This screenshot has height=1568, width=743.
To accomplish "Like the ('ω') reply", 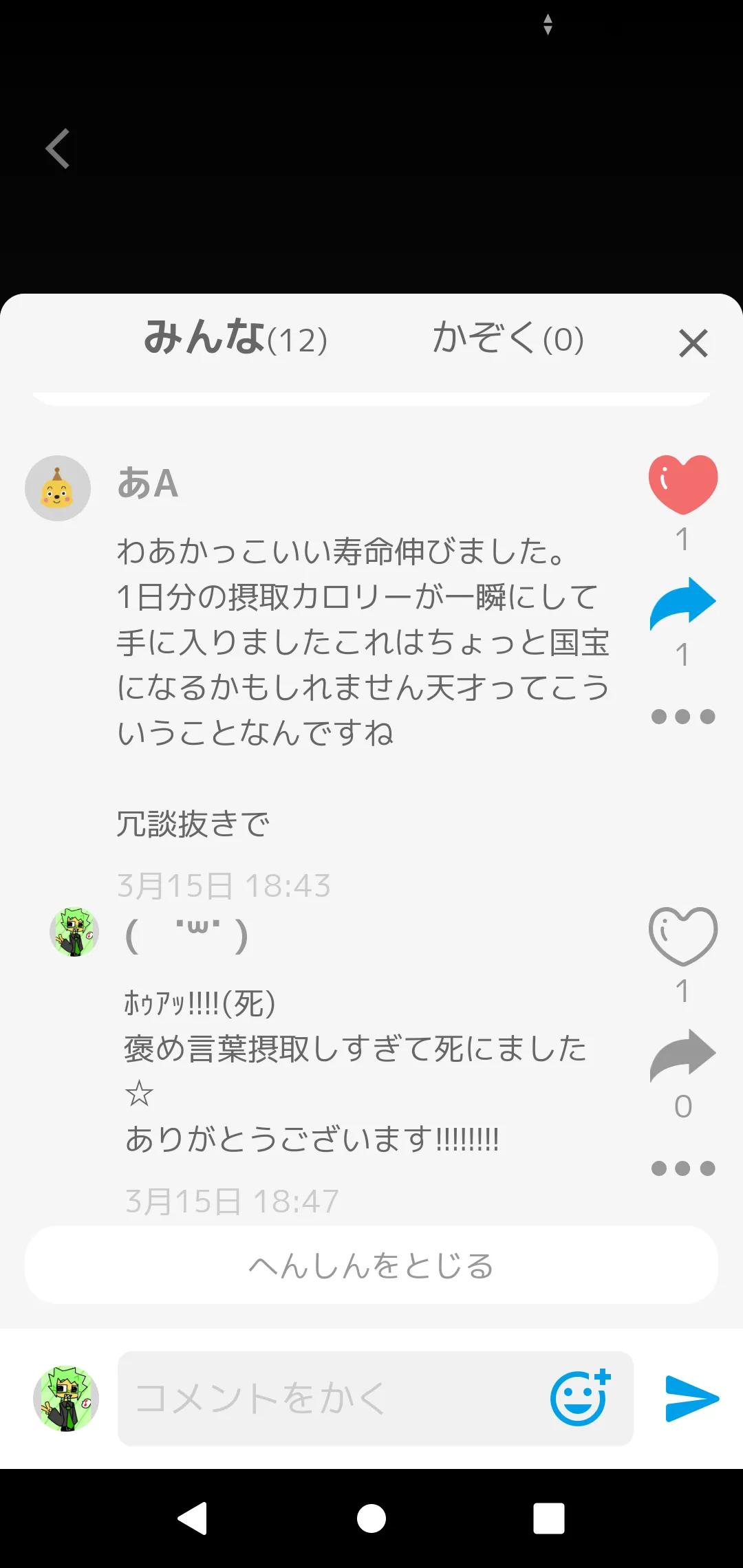I will tap(682, 936).
